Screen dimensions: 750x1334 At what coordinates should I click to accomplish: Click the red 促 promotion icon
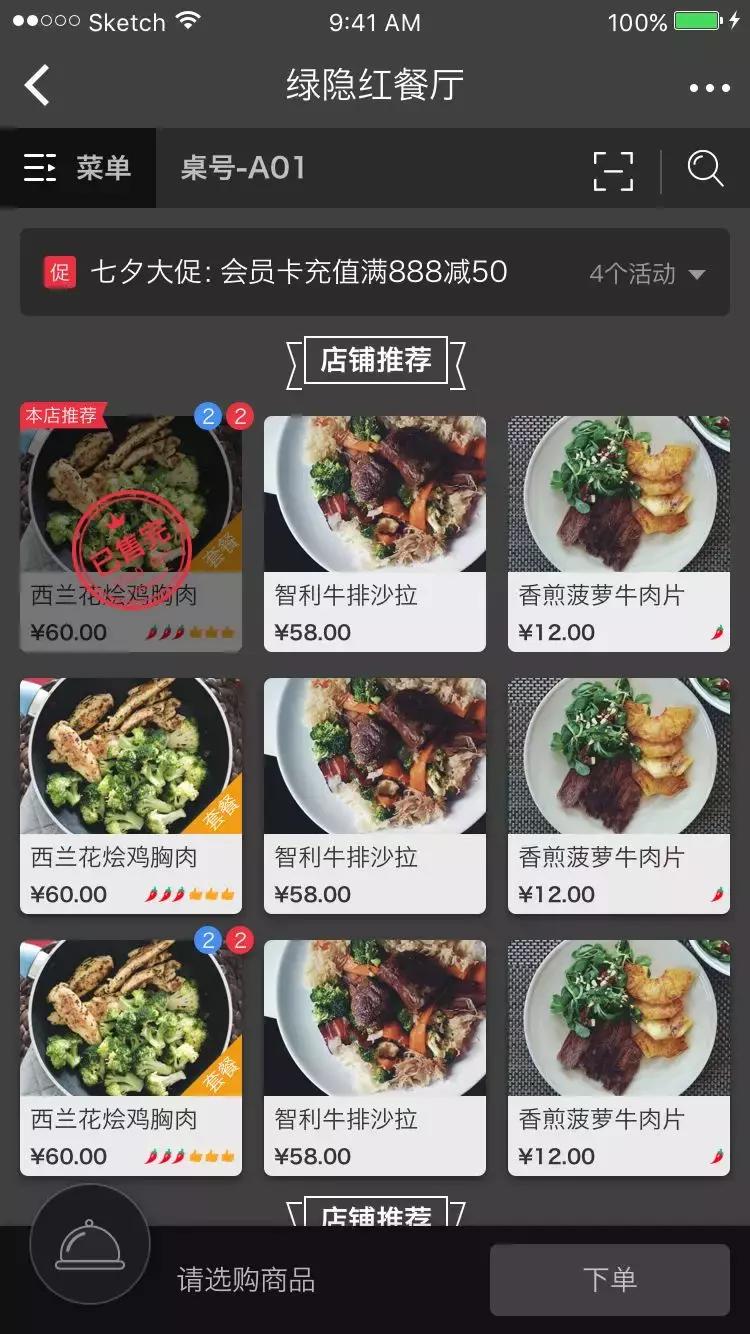pyautogui.click(x=59, y=272)
